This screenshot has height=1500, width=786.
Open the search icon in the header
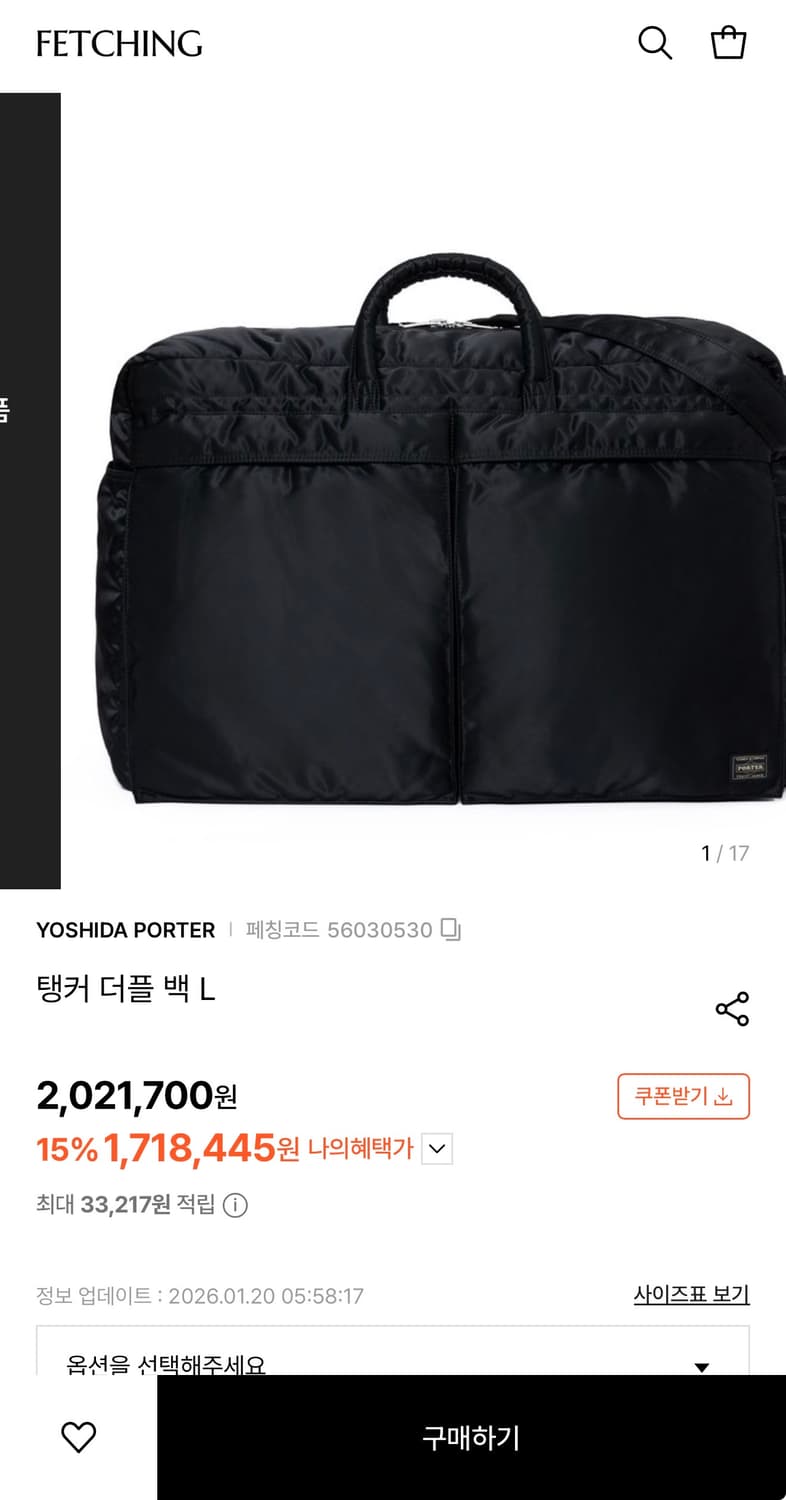[x=655, y=42]
